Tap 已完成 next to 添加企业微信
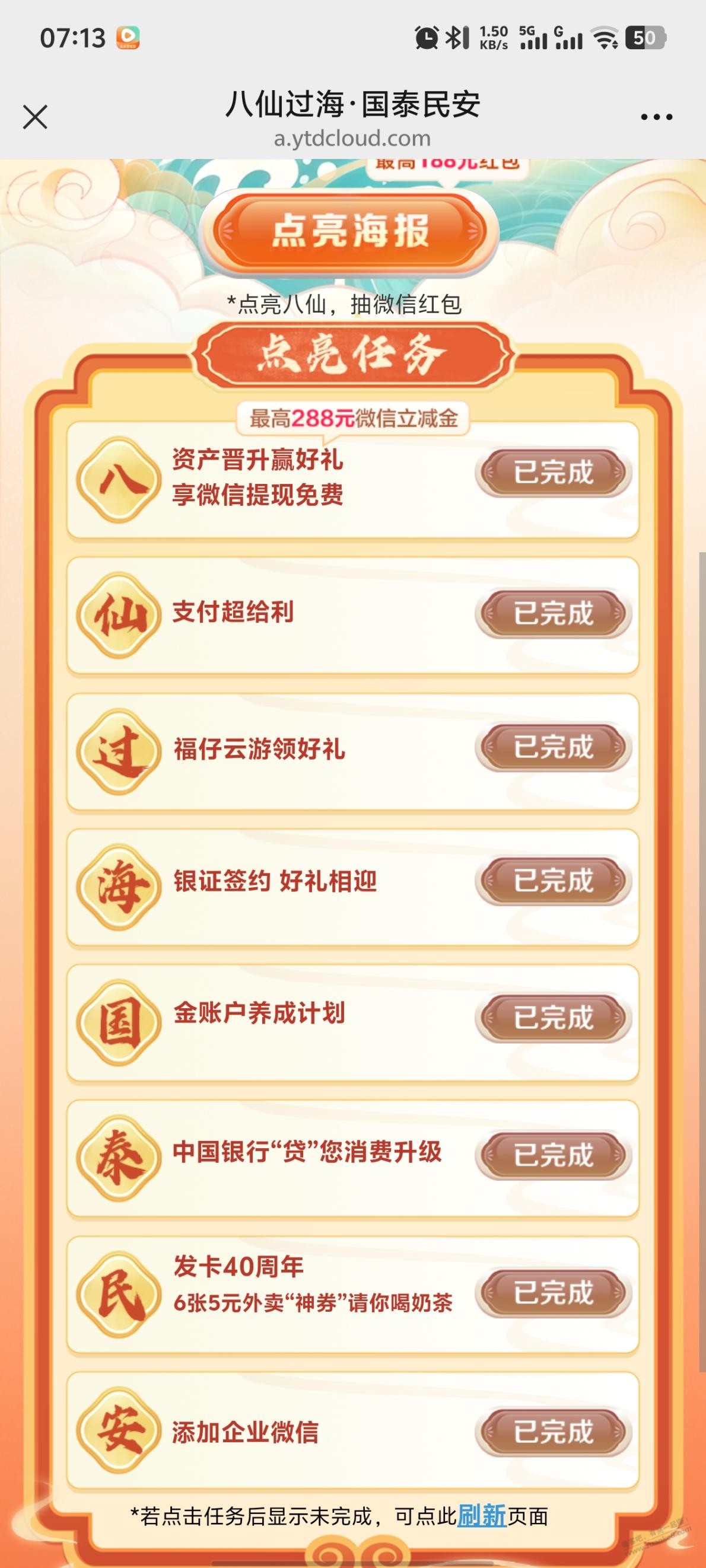706x1568 pixels. click(553, 1432)
